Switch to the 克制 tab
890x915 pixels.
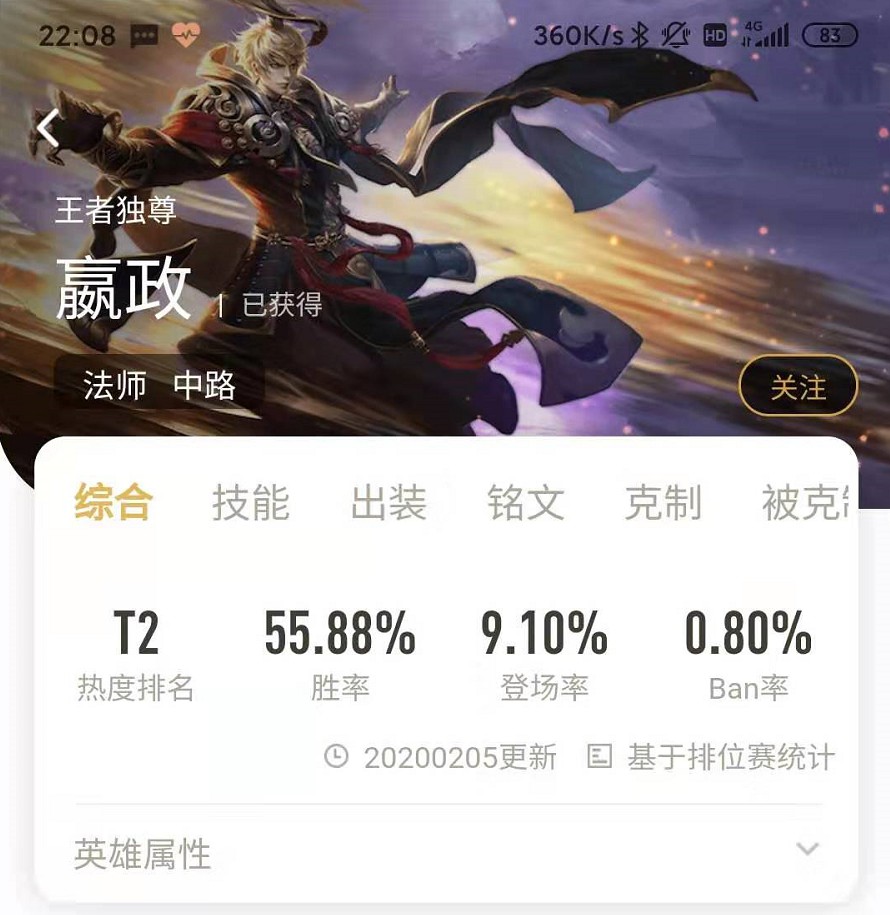[663, 503]
